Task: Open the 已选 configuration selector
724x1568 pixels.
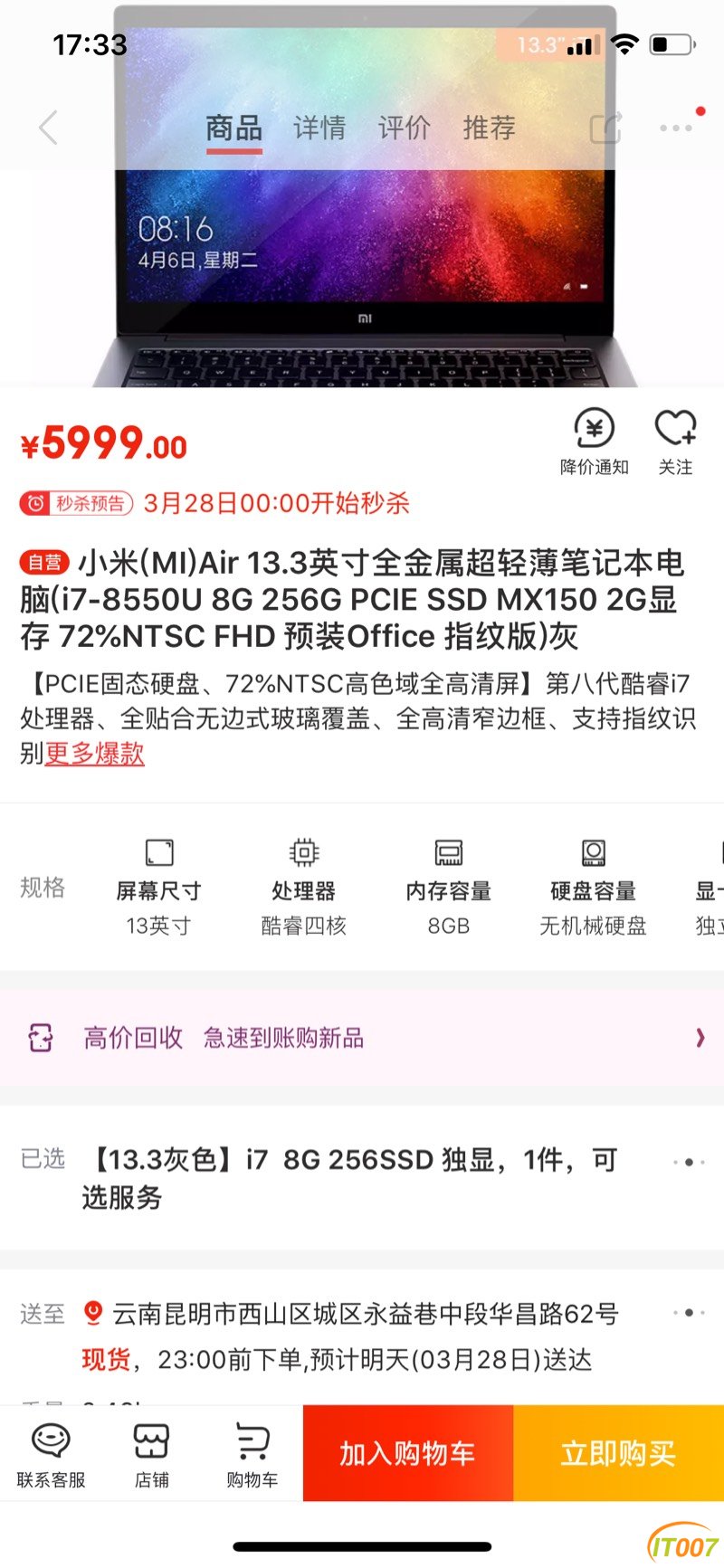Action: [362, 1177]
